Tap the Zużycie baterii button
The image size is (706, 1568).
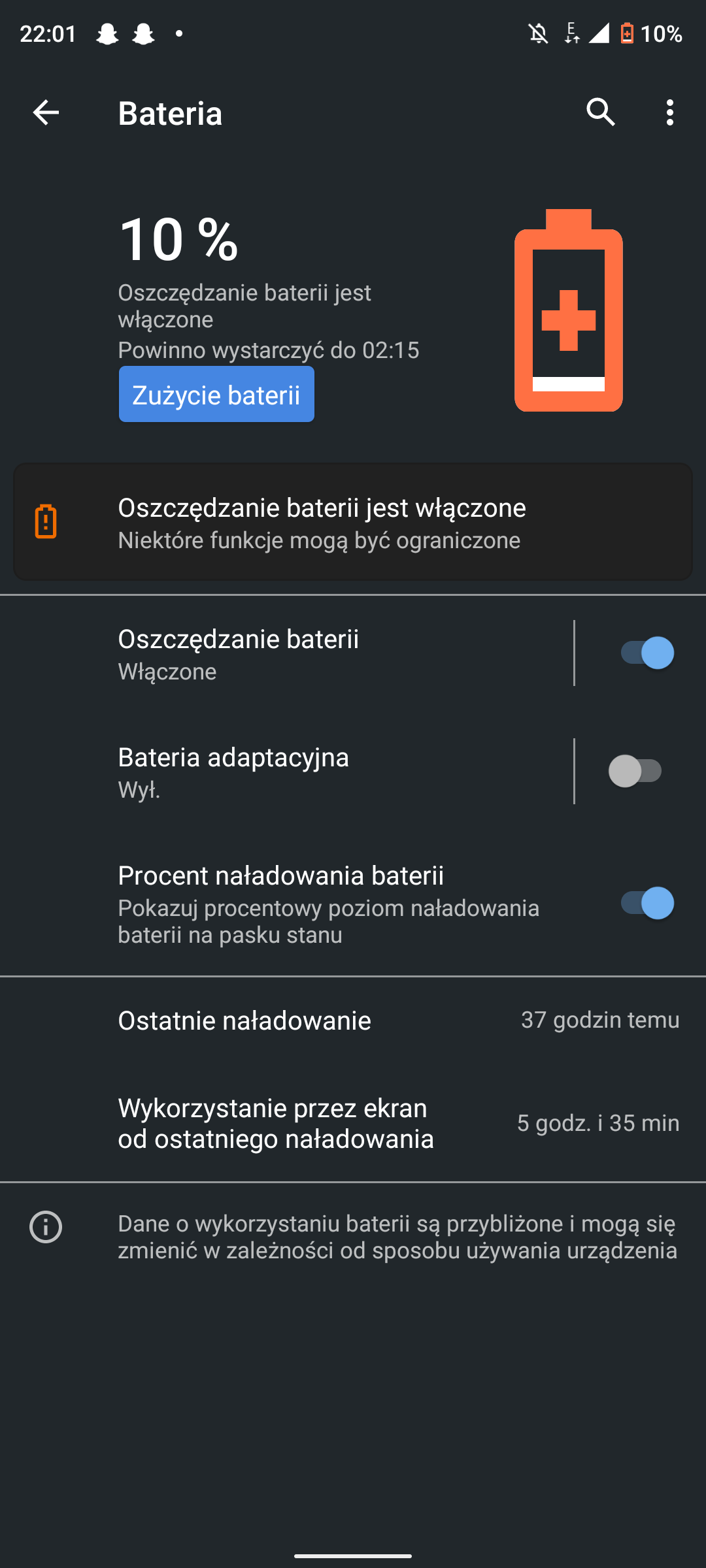216,395
